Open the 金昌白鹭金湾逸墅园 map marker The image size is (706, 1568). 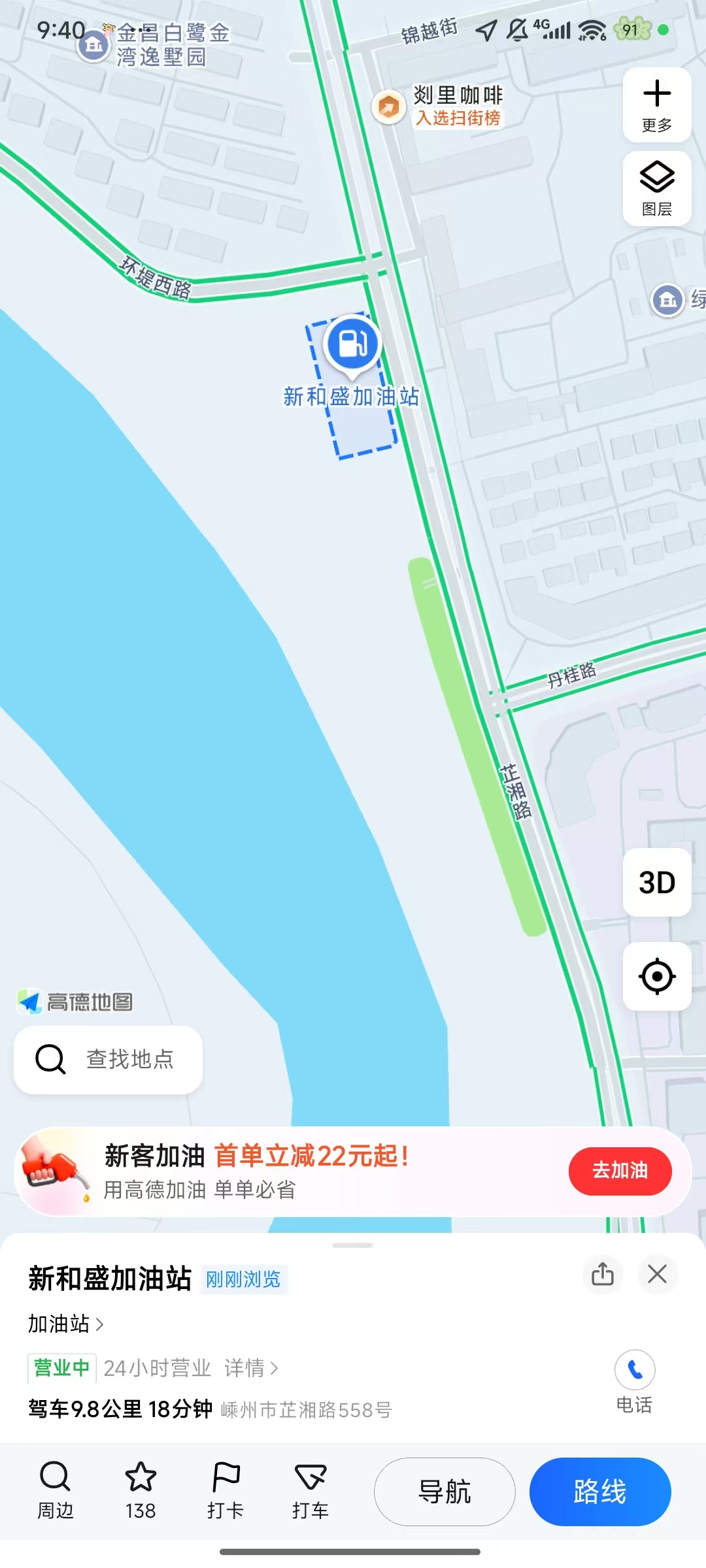coord(93,46)
